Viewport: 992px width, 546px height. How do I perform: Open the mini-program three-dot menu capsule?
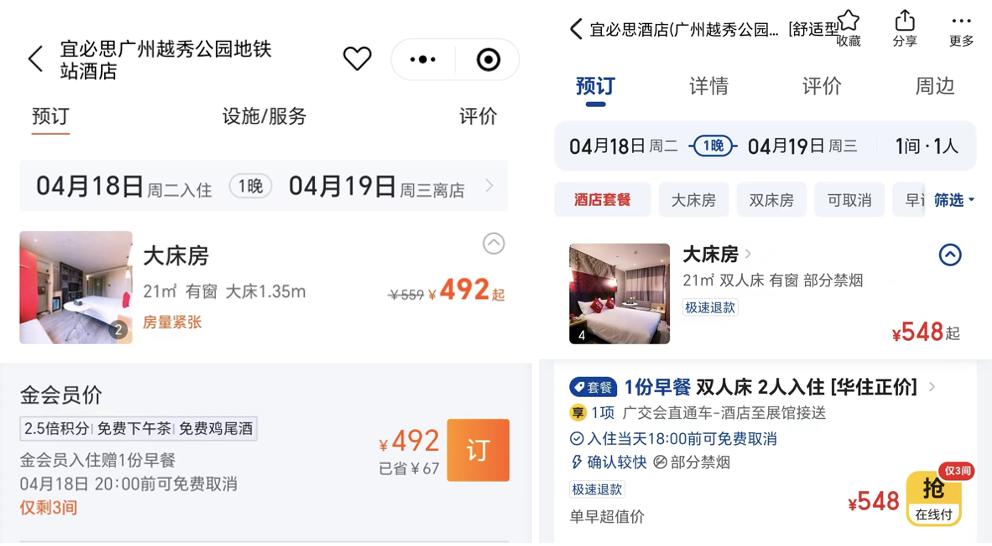[423, 60]
